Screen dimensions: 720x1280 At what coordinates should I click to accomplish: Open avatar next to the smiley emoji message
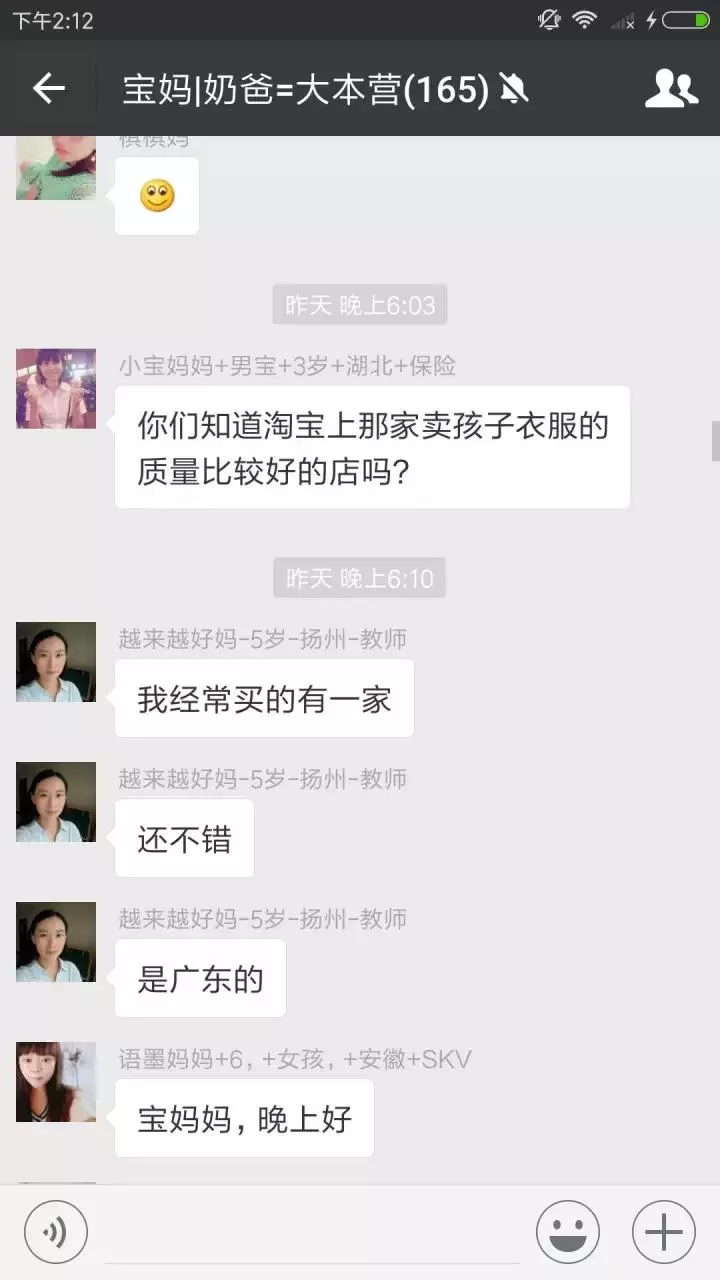click(x=56, y=168)
